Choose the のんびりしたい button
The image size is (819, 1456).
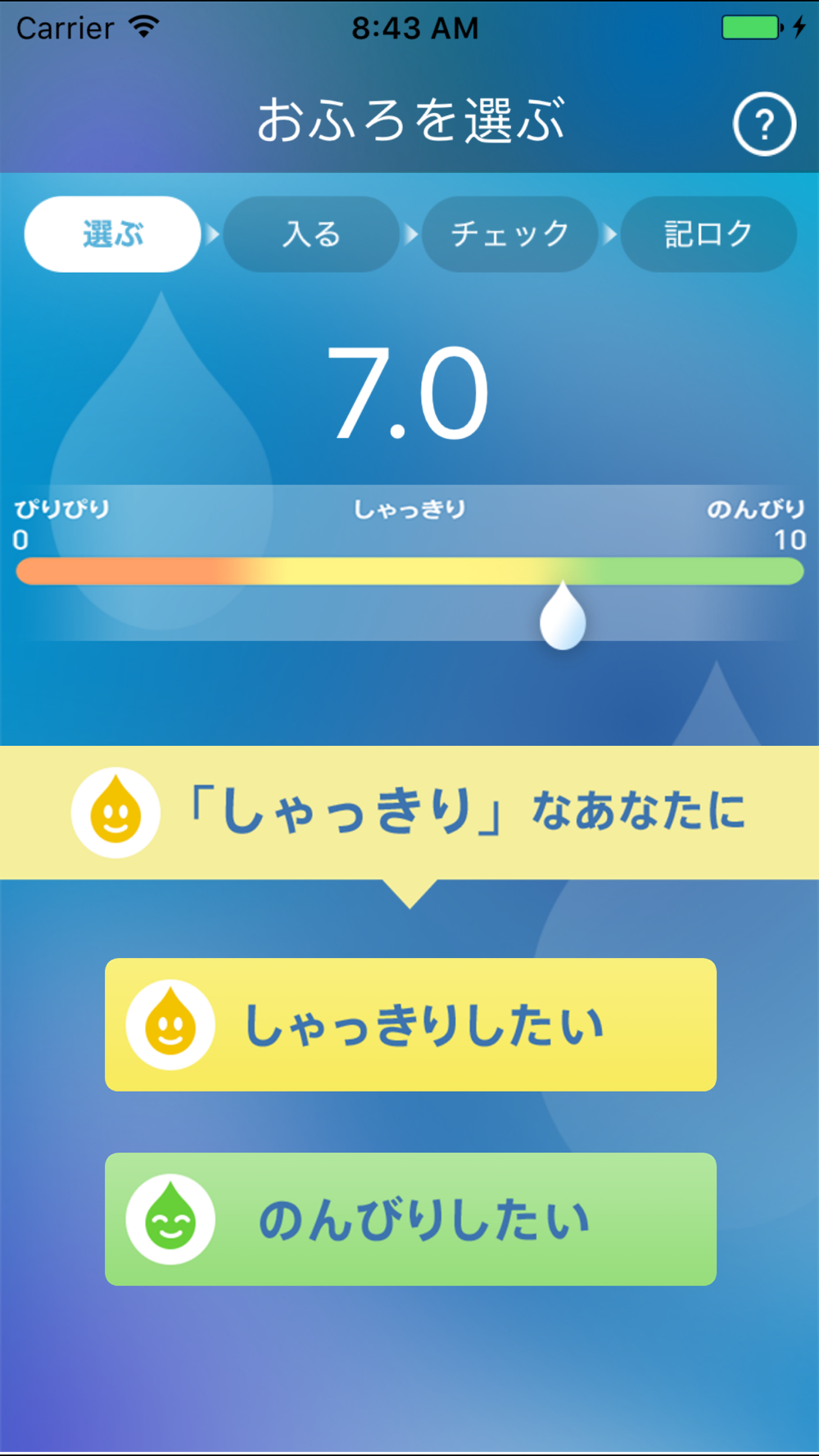click(x=410, y=1219)
